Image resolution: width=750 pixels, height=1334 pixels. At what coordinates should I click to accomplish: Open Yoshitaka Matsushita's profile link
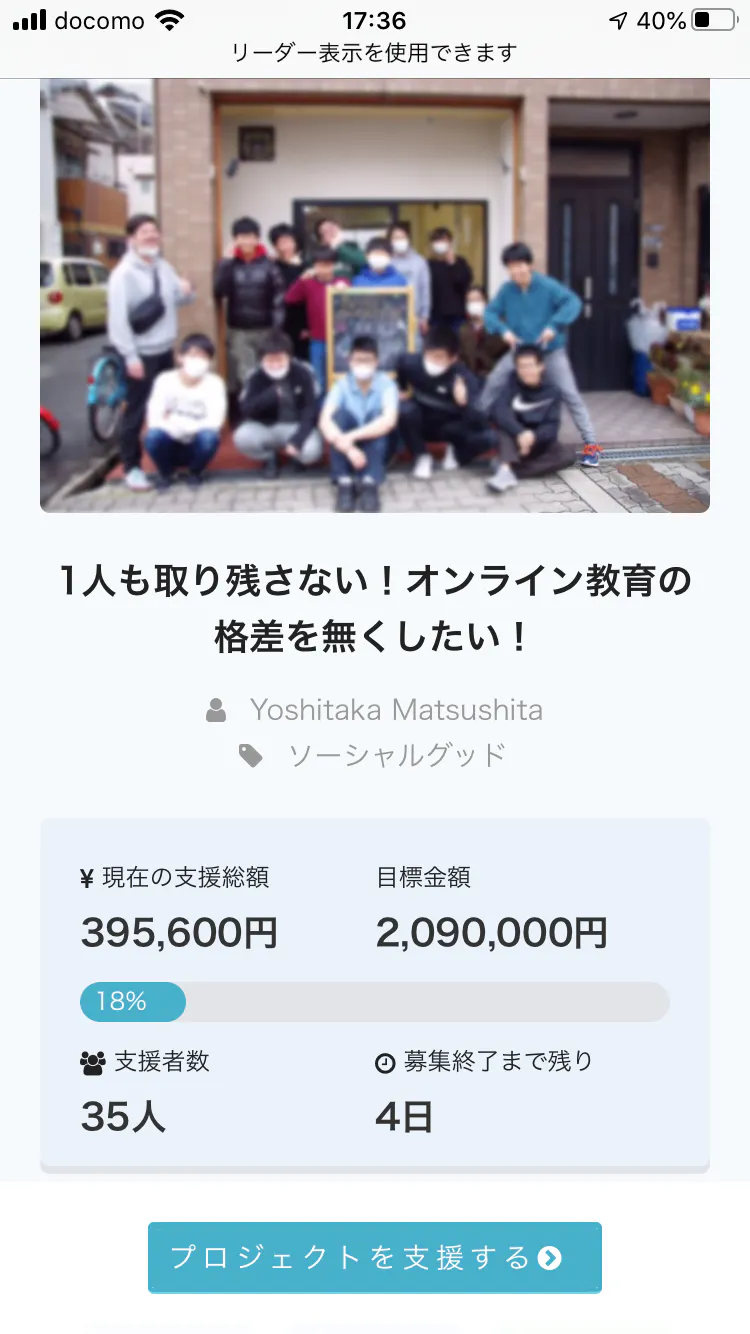point(396,710)
